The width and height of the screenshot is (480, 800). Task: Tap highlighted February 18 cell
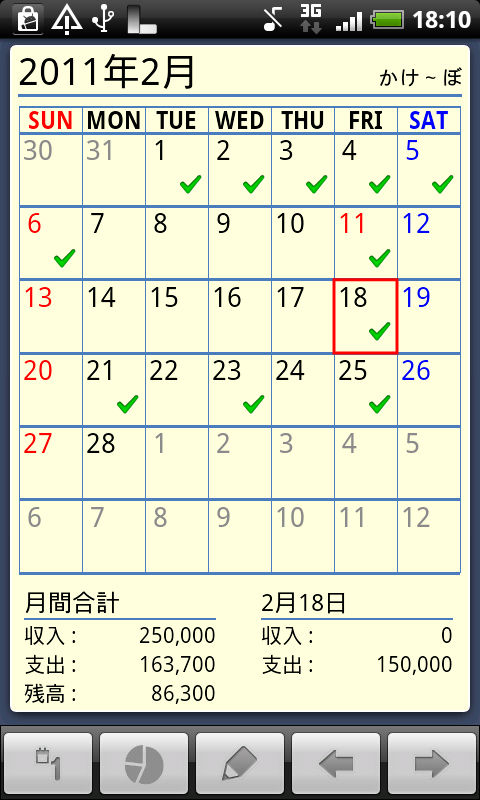coord(365,316)
